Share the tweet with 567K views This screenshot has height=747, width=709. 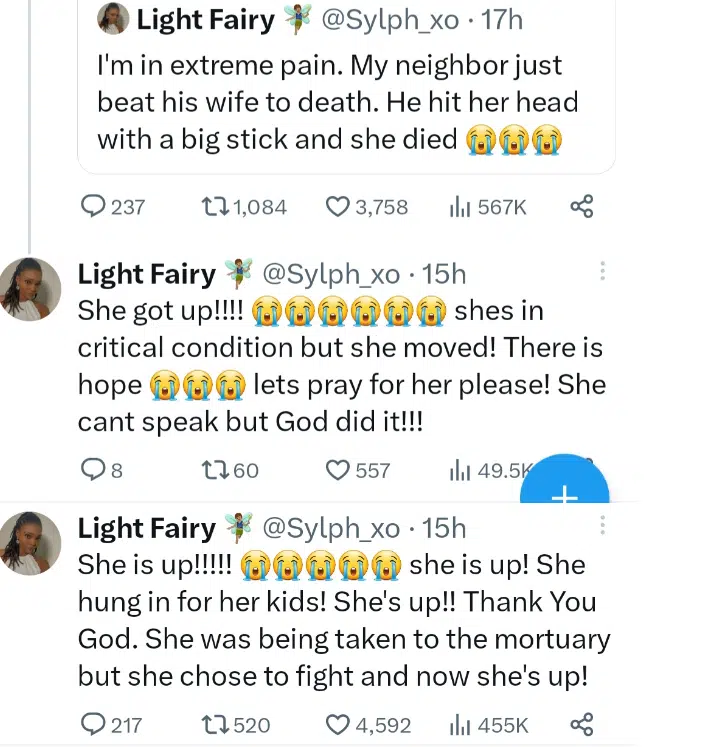pyautogui.click(x=582, y=207)
